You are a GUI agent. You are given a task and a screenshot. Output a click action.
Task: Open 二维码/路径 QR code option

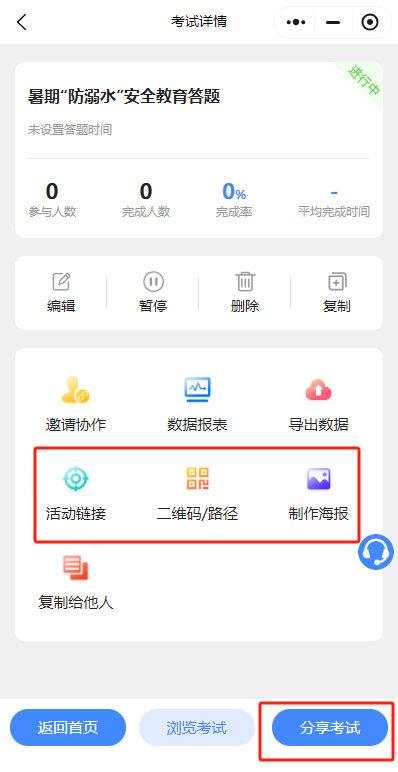click(198, 494)
